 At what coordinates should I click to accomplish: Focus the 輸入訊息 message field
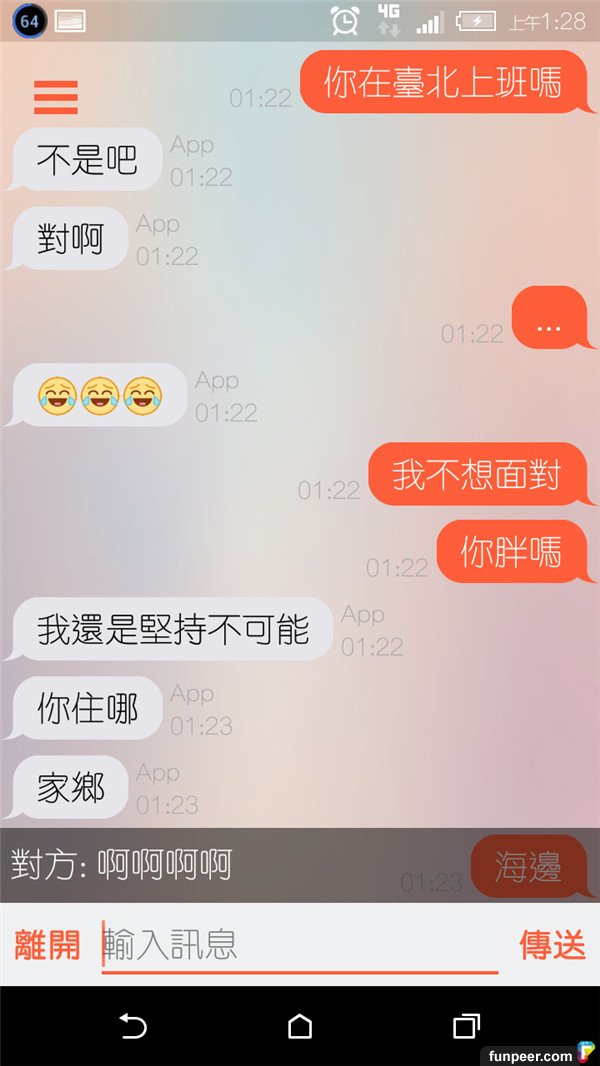pos(300,945)
